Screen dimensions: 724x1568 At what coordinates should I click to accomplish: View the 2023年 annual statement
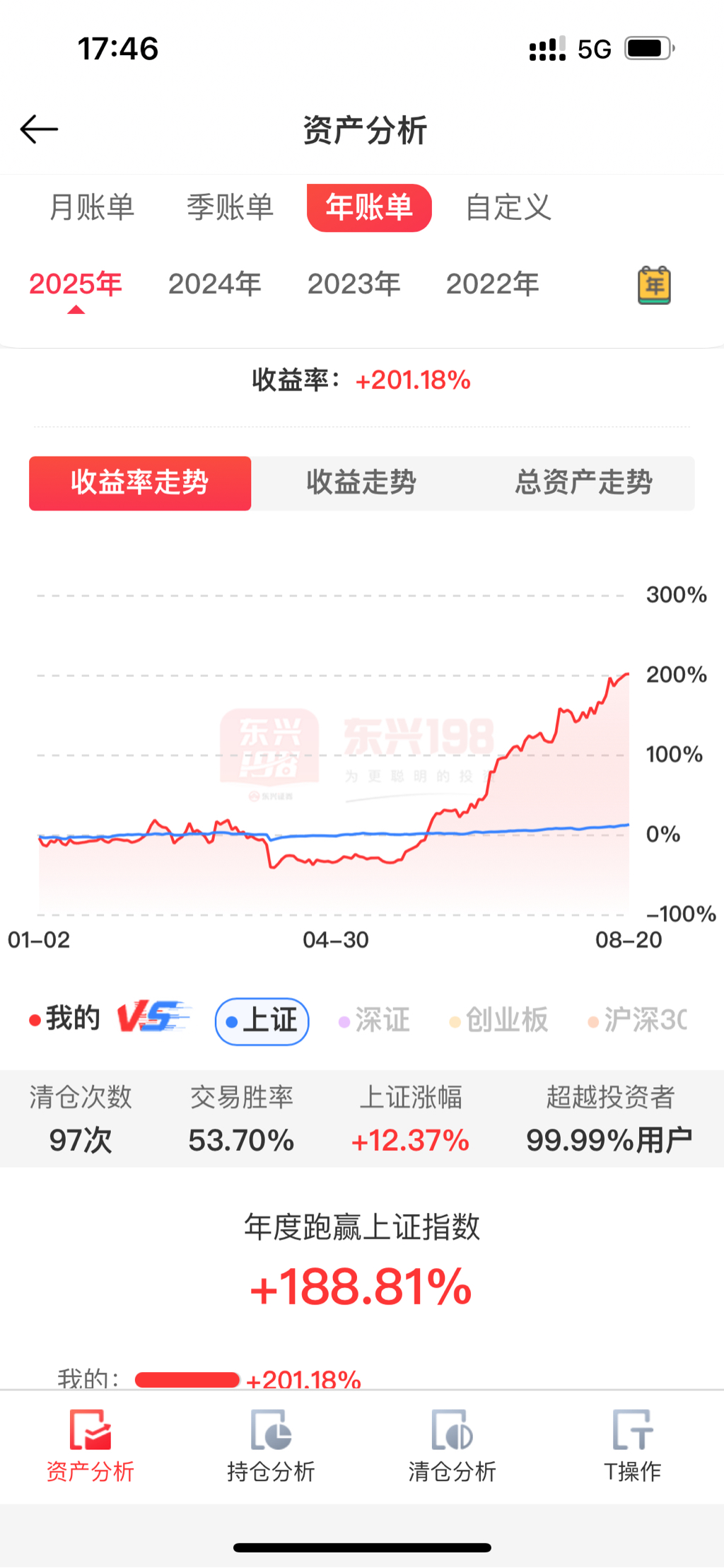(x=354, y=284)
